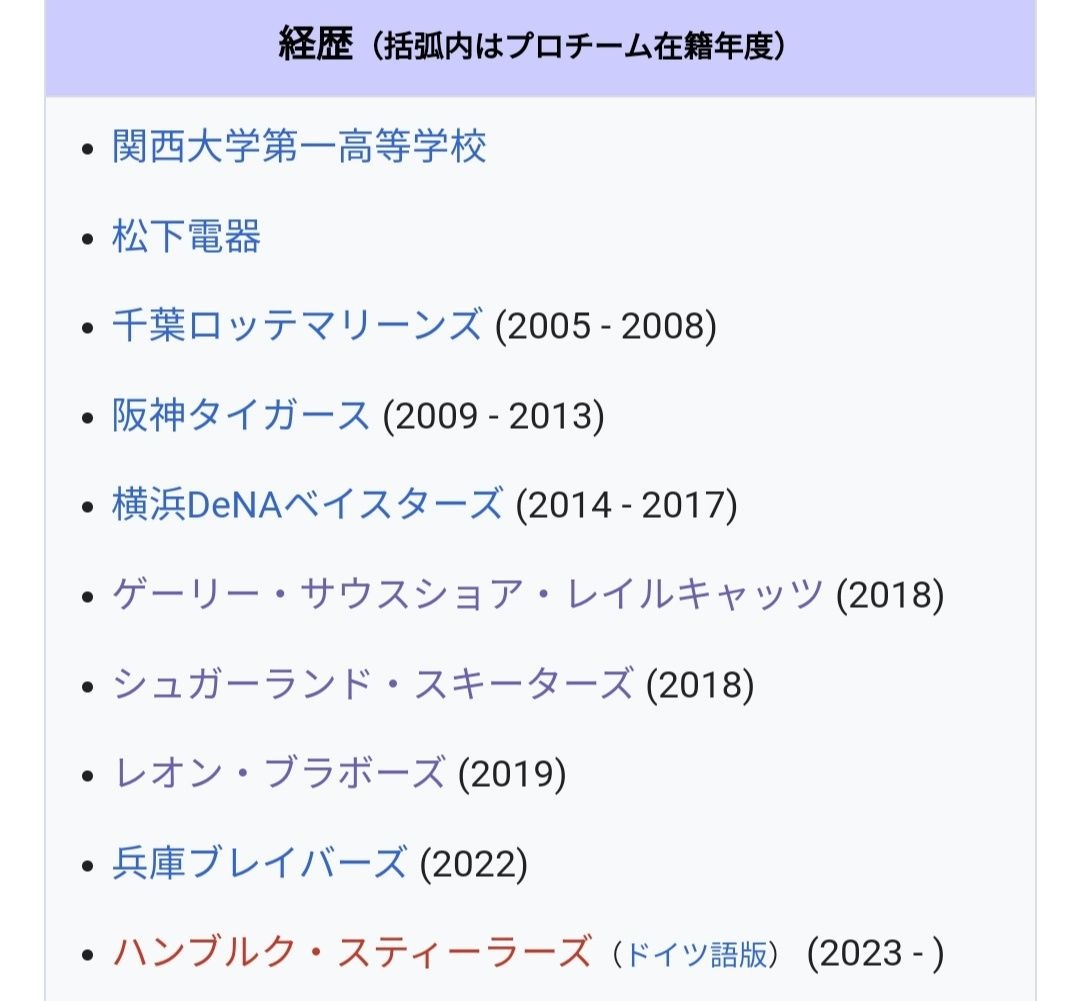The height and width of the screenshot is (1001, 1080).
Task: Open the 横浜DeNAベイスターズ link
Action: pos(307,506)
